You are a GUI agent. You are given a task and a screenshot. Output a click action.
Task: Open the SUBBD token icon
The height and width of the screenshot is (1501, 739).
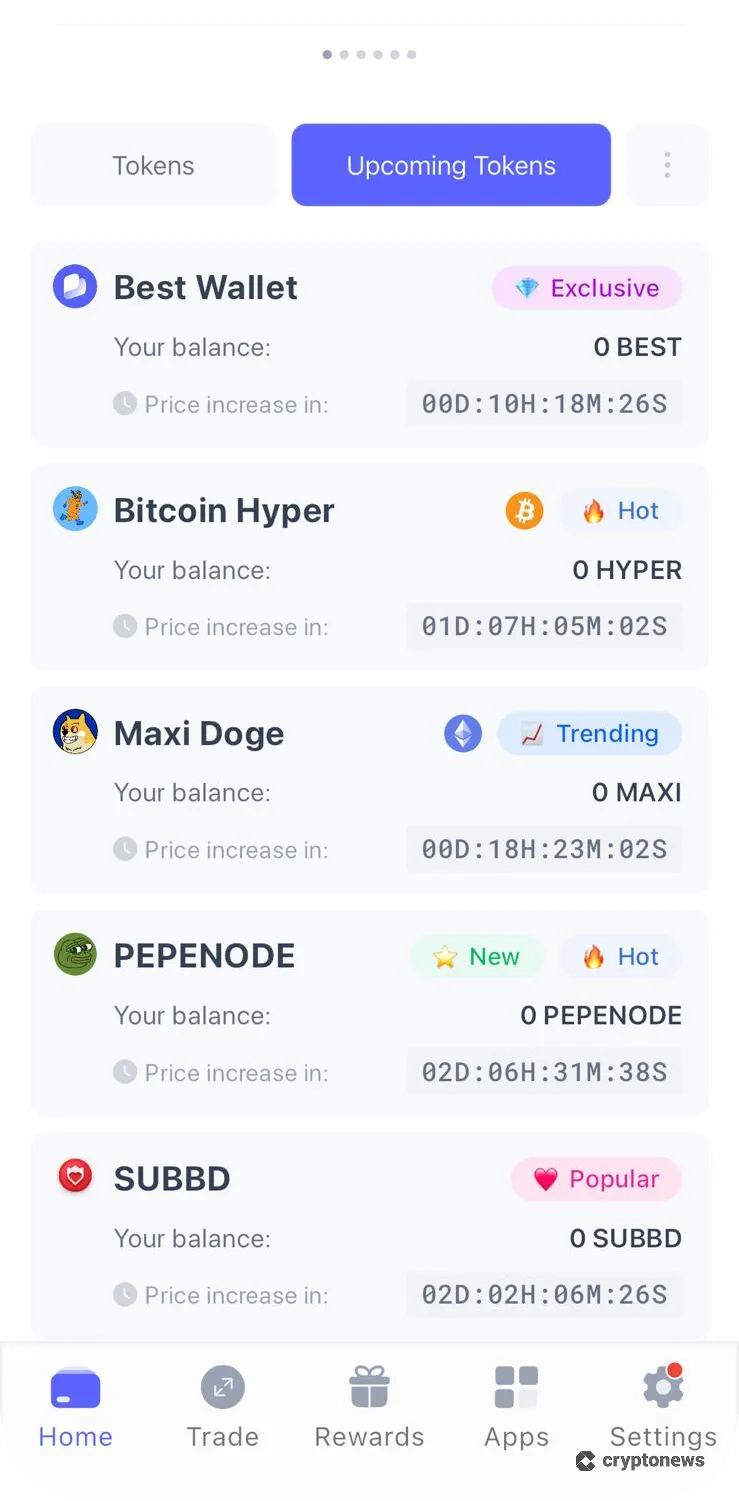point(74,1178)
